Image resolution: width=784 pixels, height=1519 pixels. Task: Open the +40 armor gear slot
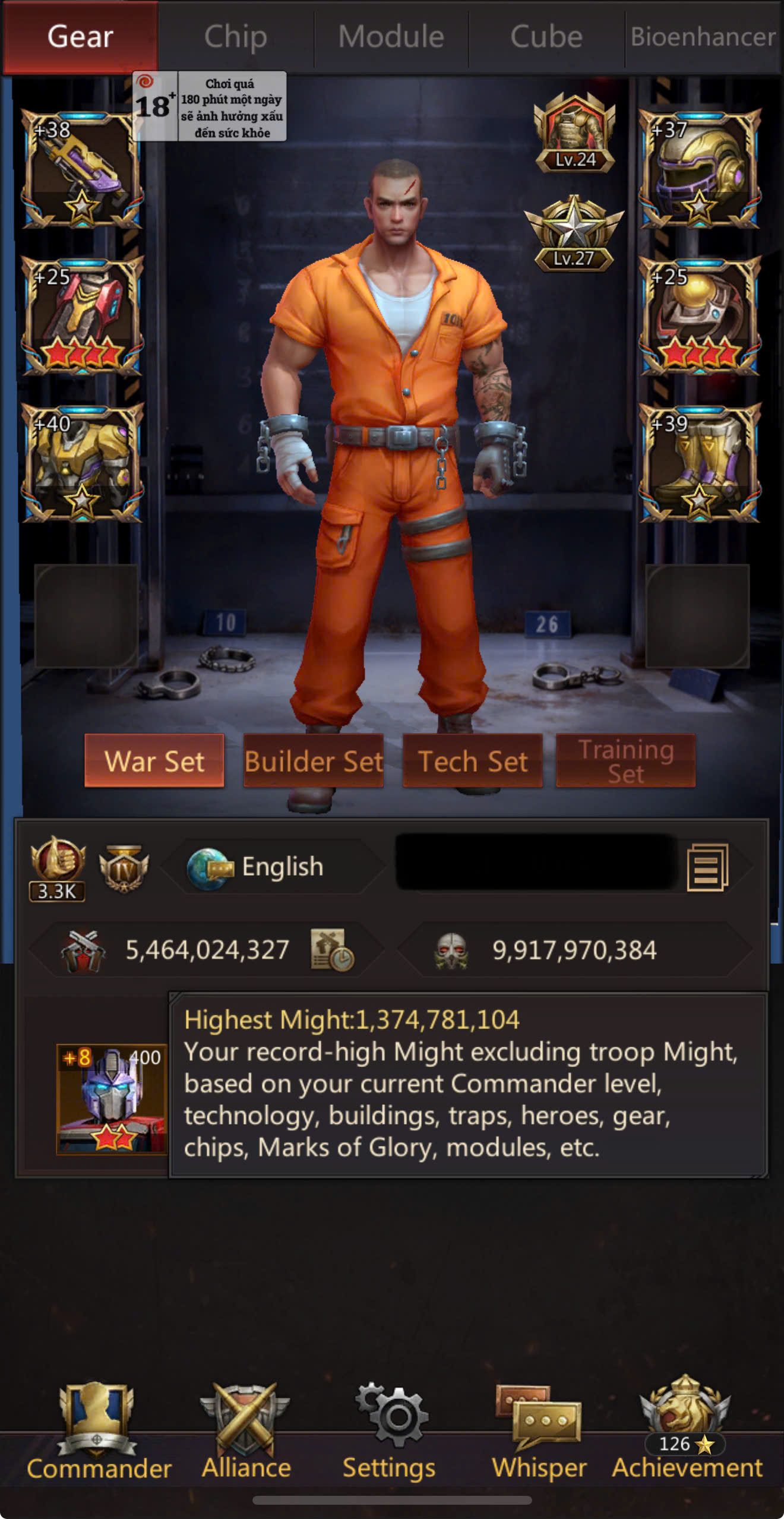pos(82,463)
